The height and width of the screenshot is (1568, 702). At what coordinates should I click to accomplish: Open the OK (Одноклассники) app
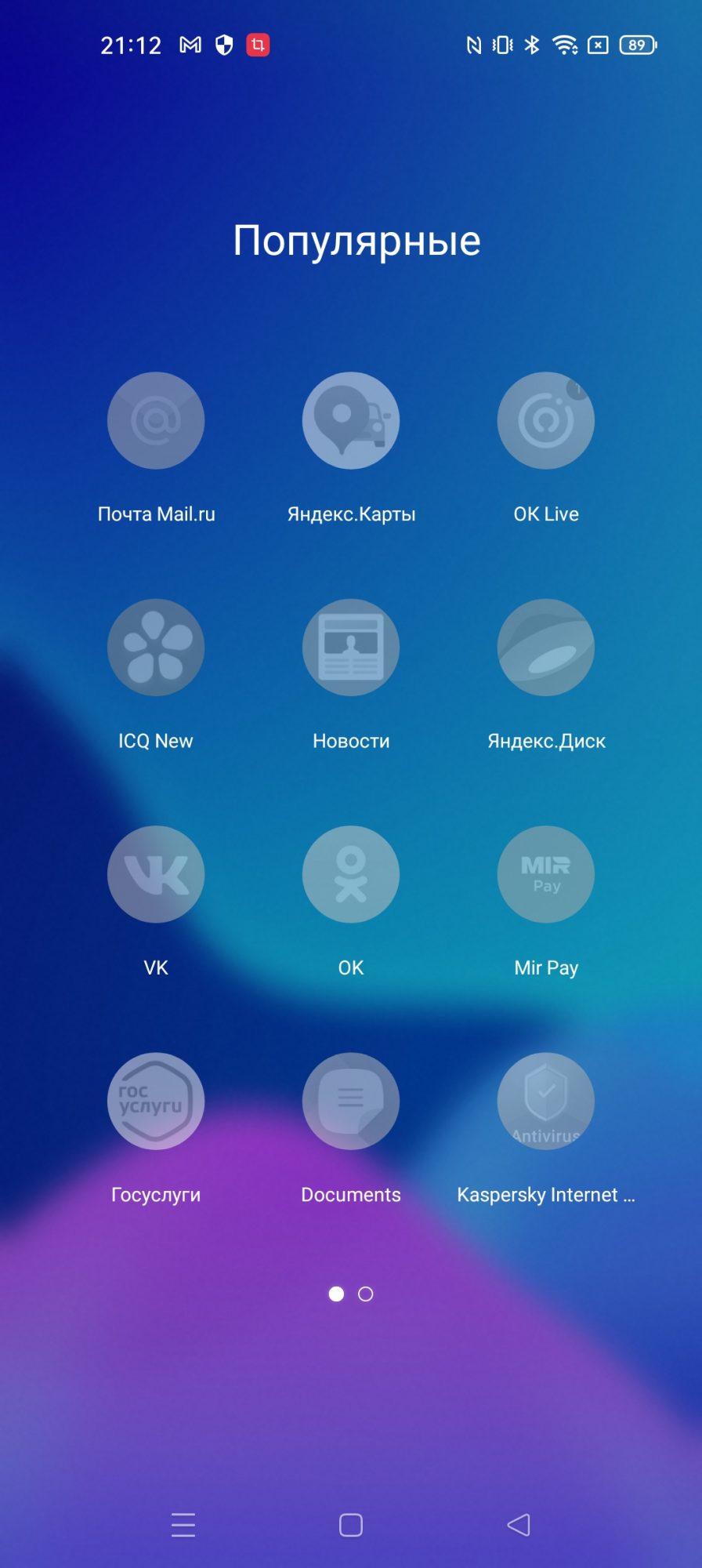click(351, 874)
